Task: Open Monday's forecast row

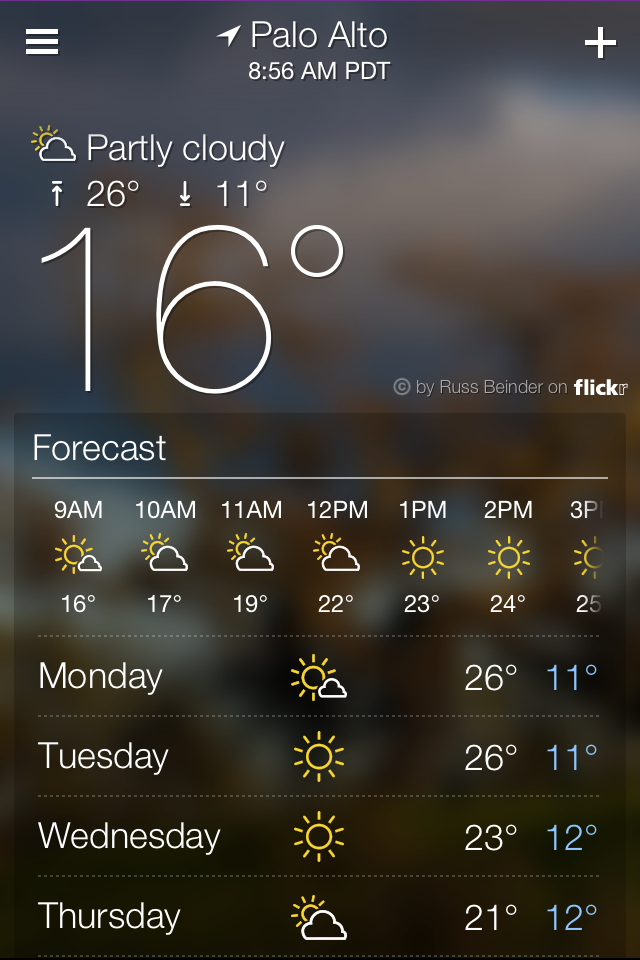Action: [318, 677]
